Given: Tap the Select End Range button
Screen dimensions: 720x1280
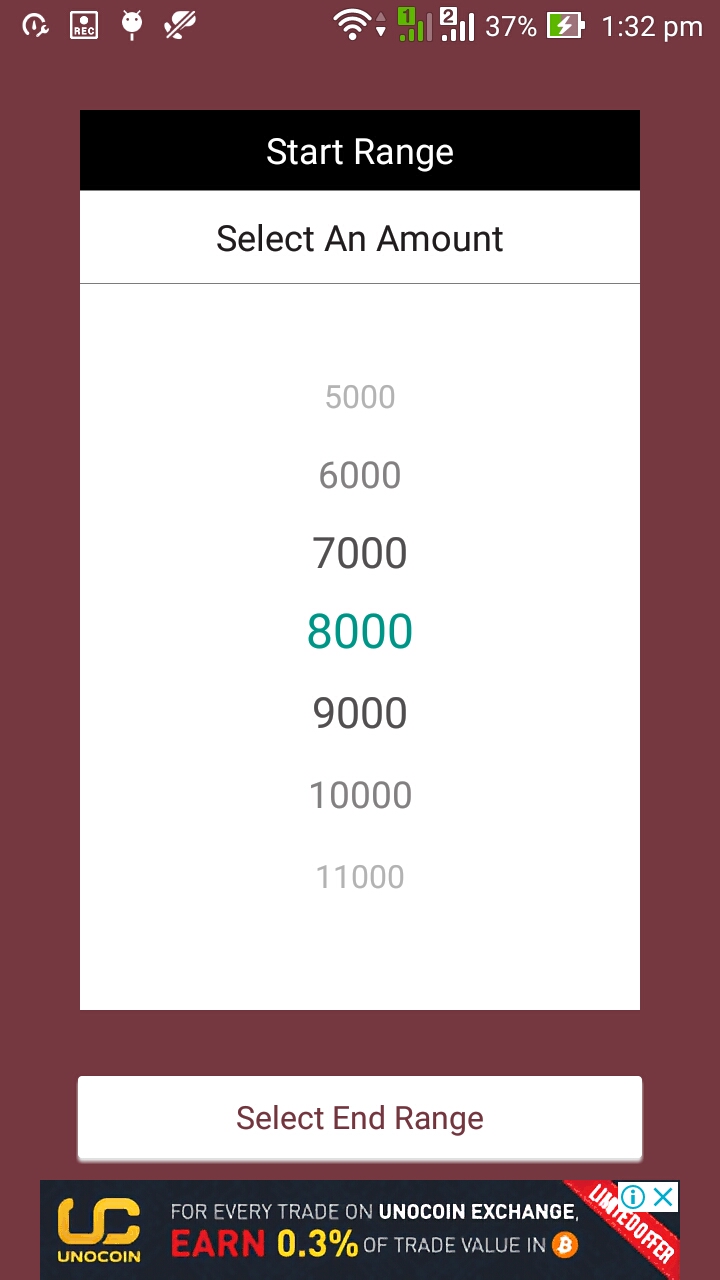Looking at the screenshot, I should 360,1118.
